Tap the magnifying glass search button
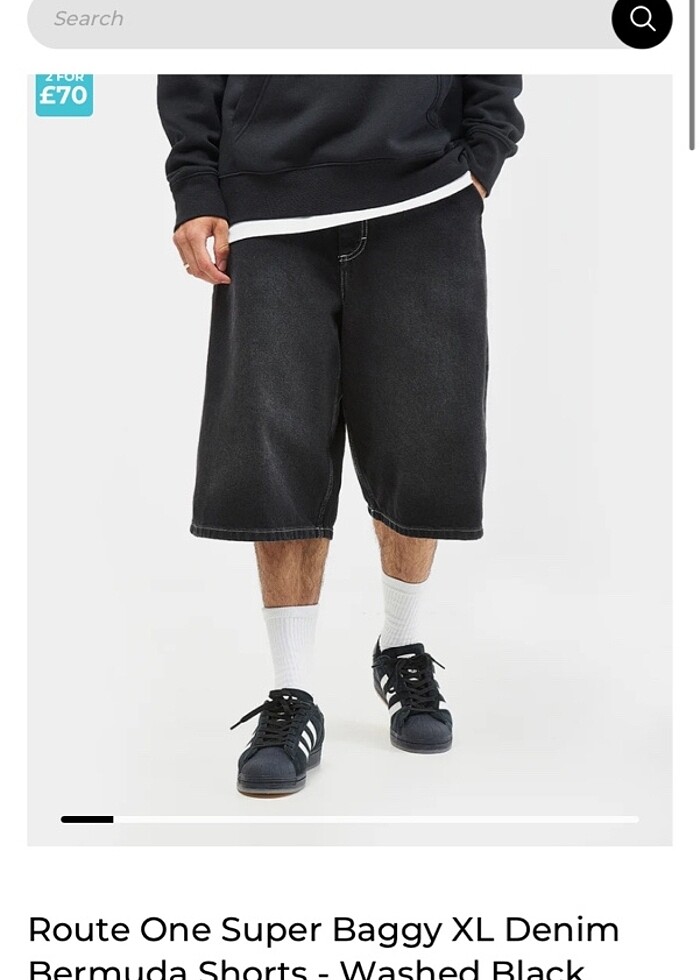Image resolution: width=700 pixels, height=980 pixels. pyautogui.click(x=641, y=19)
